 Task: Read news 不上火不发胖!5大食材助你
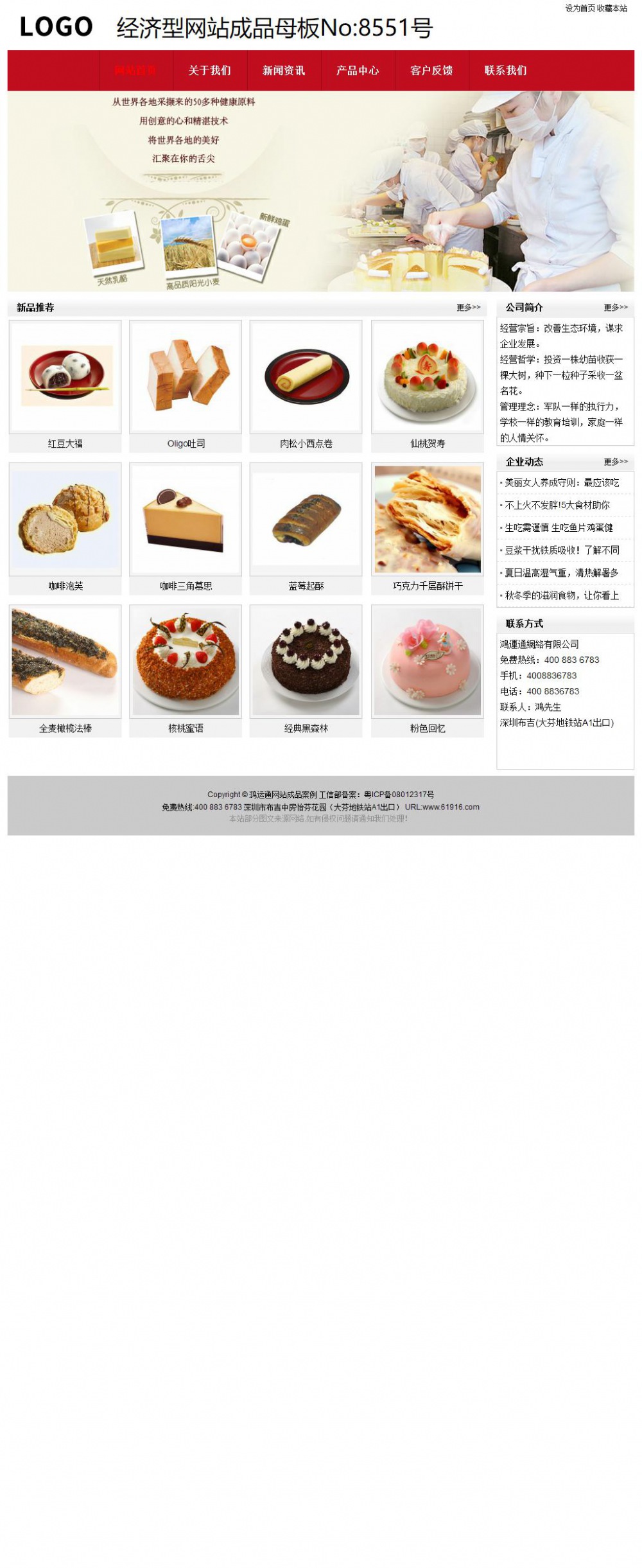point(557,506)
